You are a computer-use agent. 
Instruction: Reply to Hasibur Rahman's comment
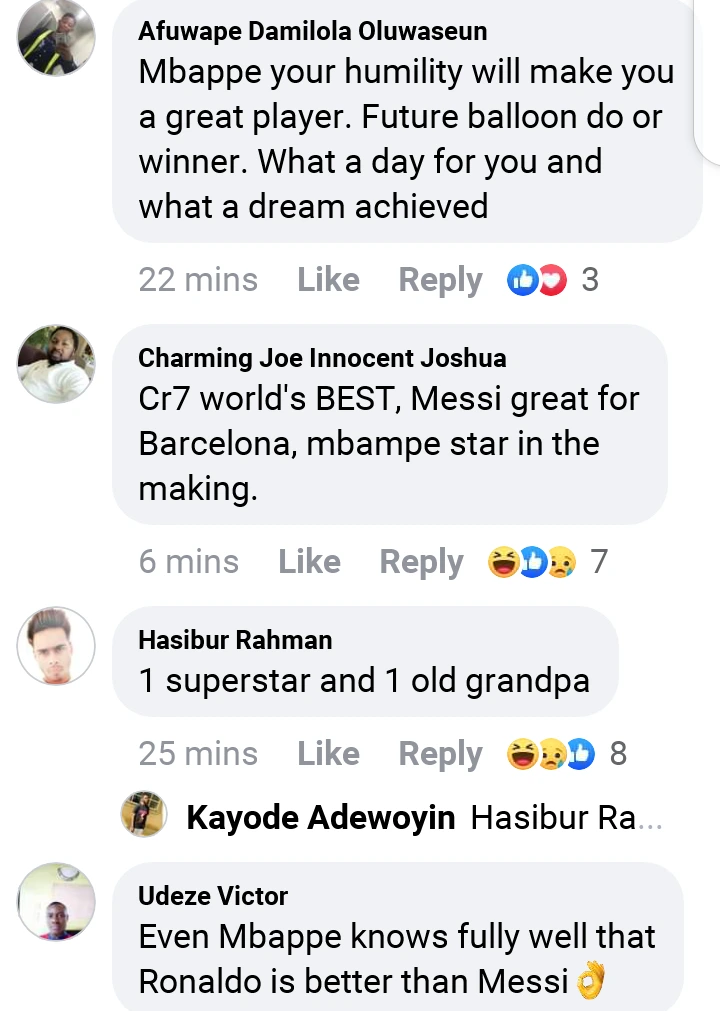point(440,753)
